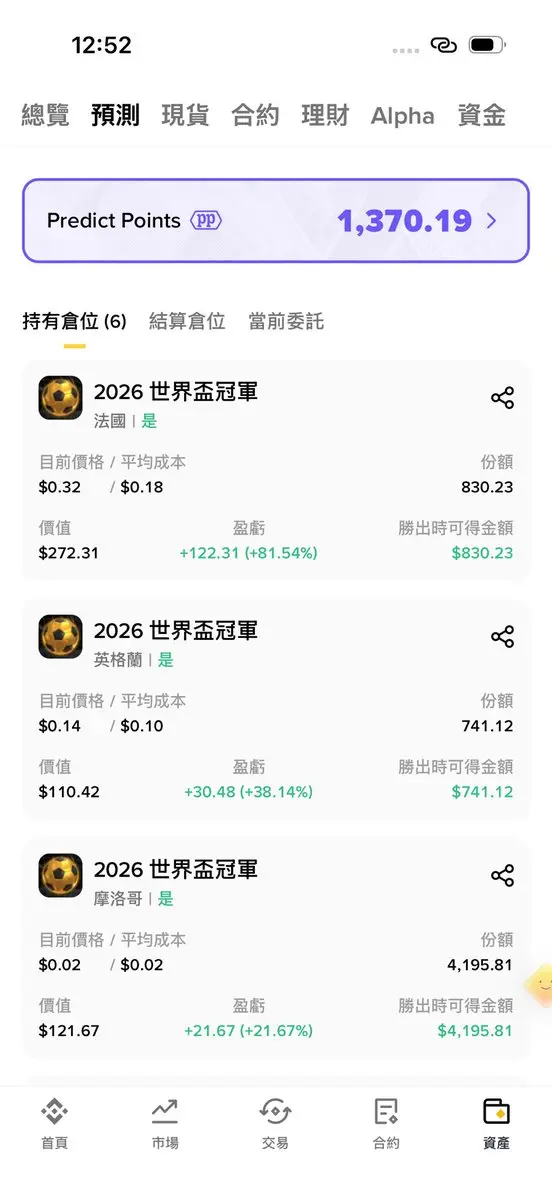Go to 首頁 in bottom navigation

point(55,1124)
